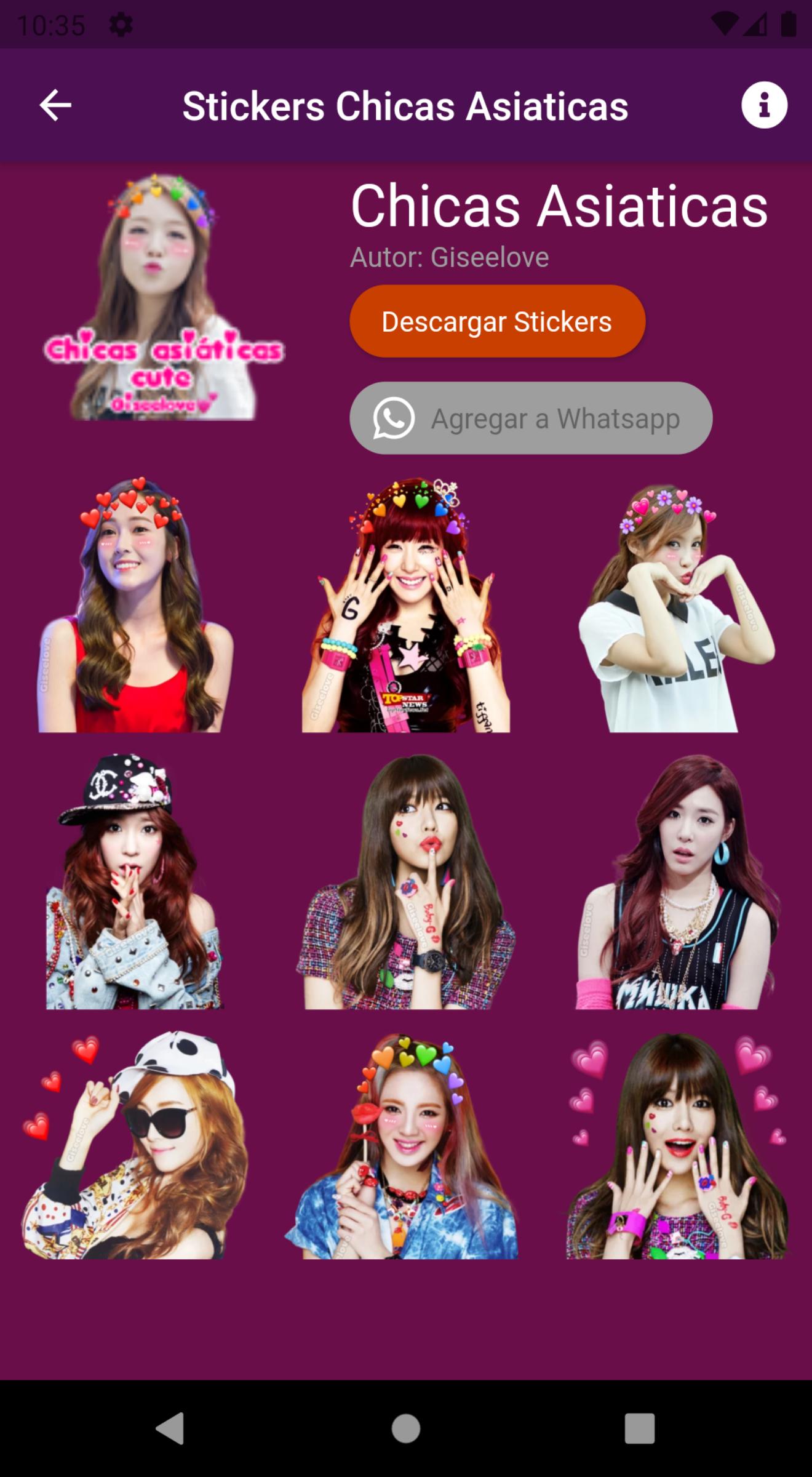812x1477 pixels.
Task: Select the sticker with the blue hoop earring
Action: pos(677,881)
